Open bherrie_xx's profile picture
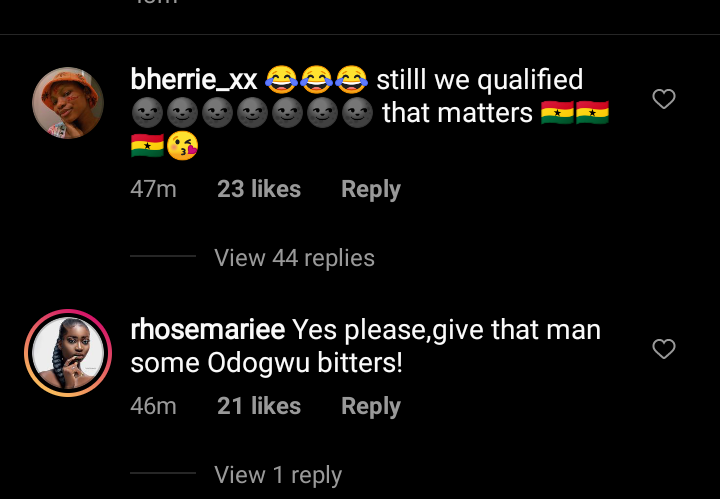 coord(68,103)
